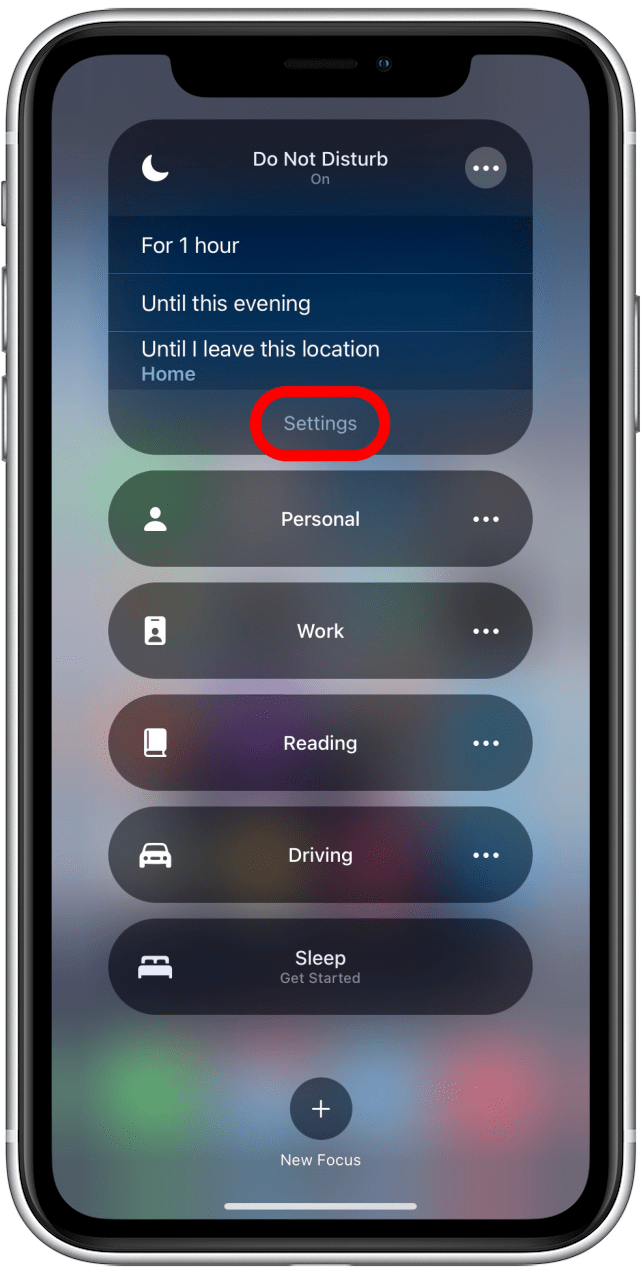Open Driving focus three-dot menu

tap(486, 855)
